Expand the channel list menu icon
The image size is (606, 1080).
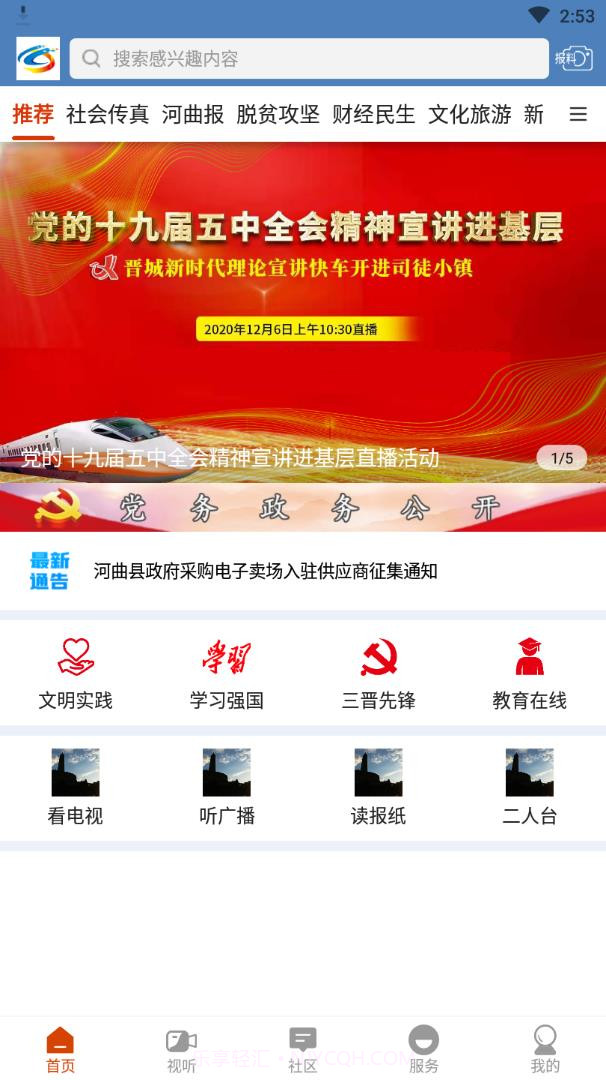point(578,114)
